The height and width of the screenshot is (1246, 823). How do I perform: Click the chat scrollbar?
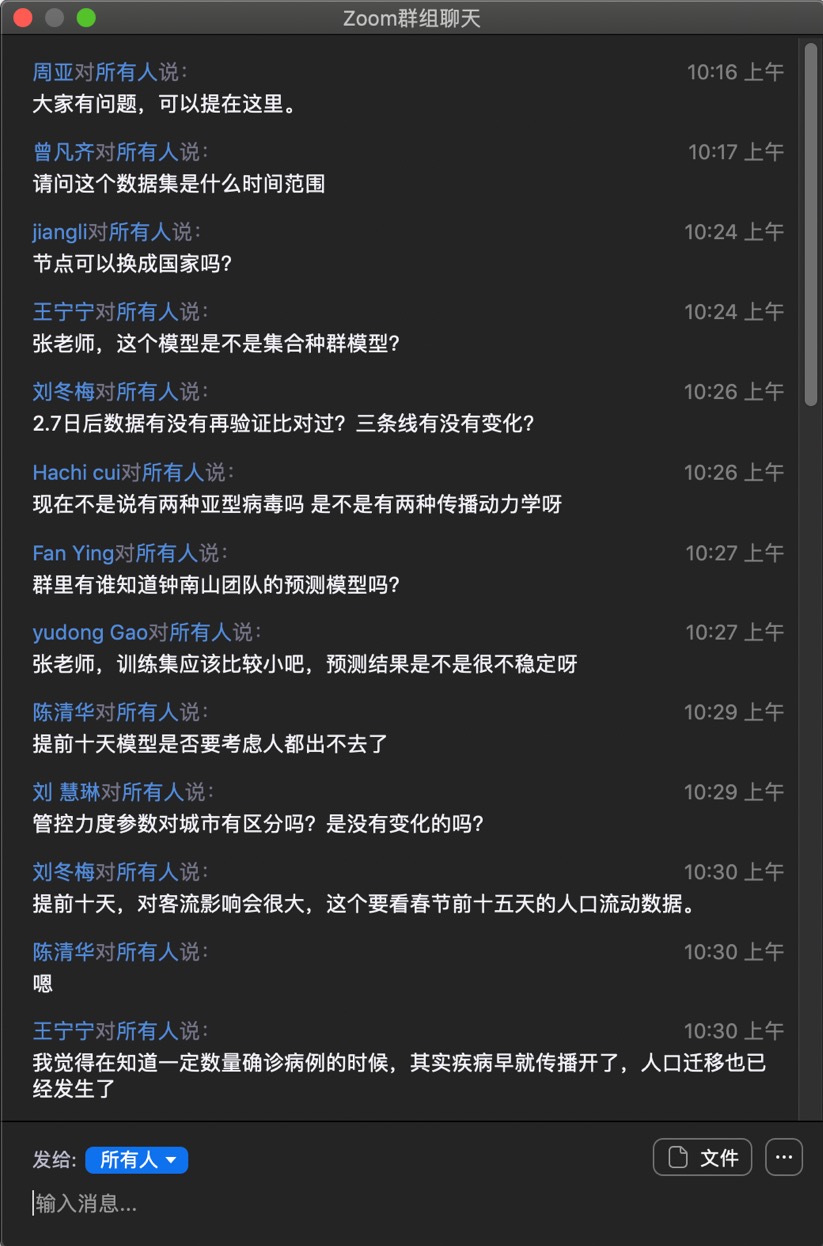pyautogui.click(x=810, y=225)
